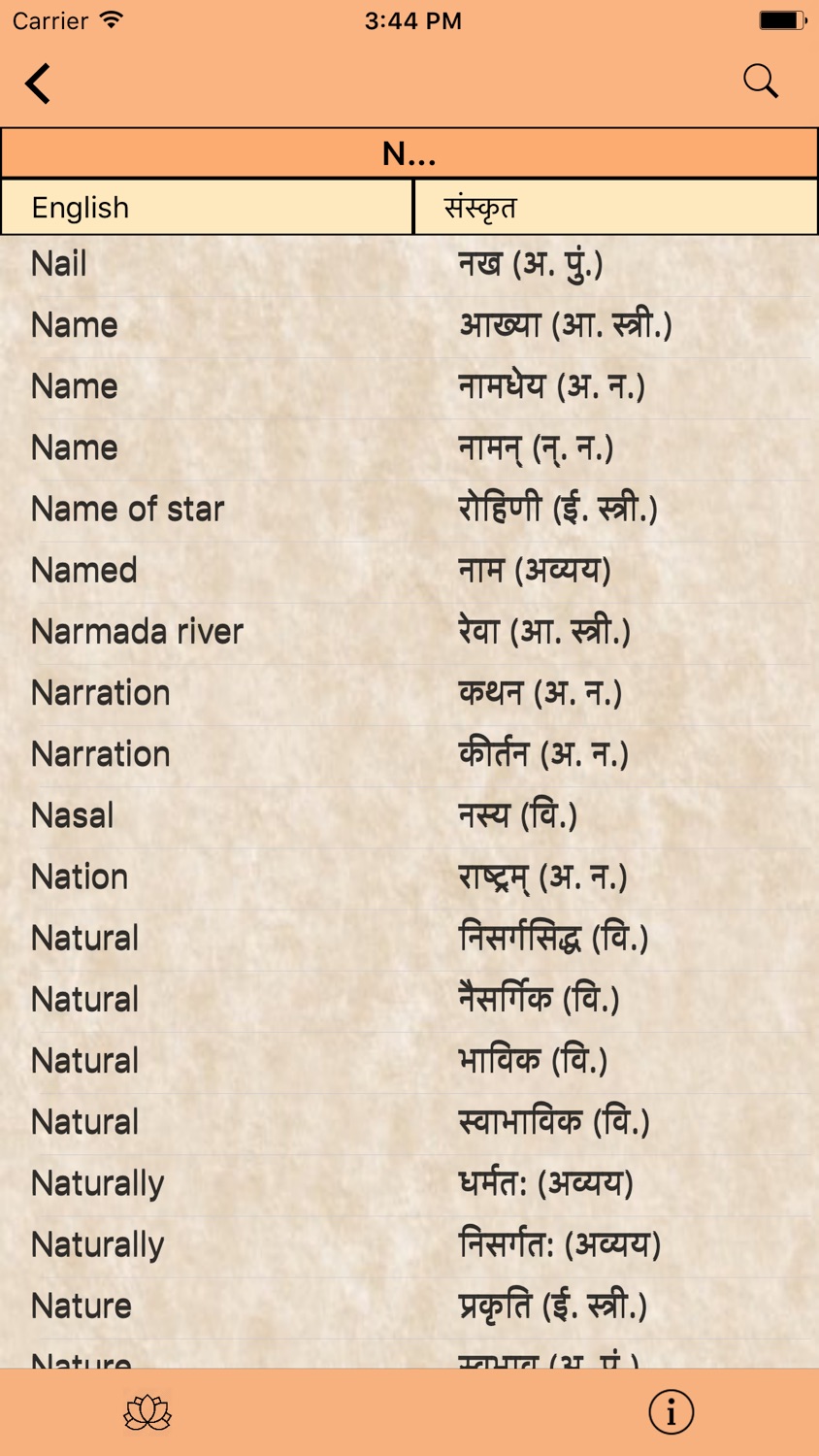This screenshot has width=819, height=1456.
Task: Select the Named row
Action: click(x=409, y=572)
